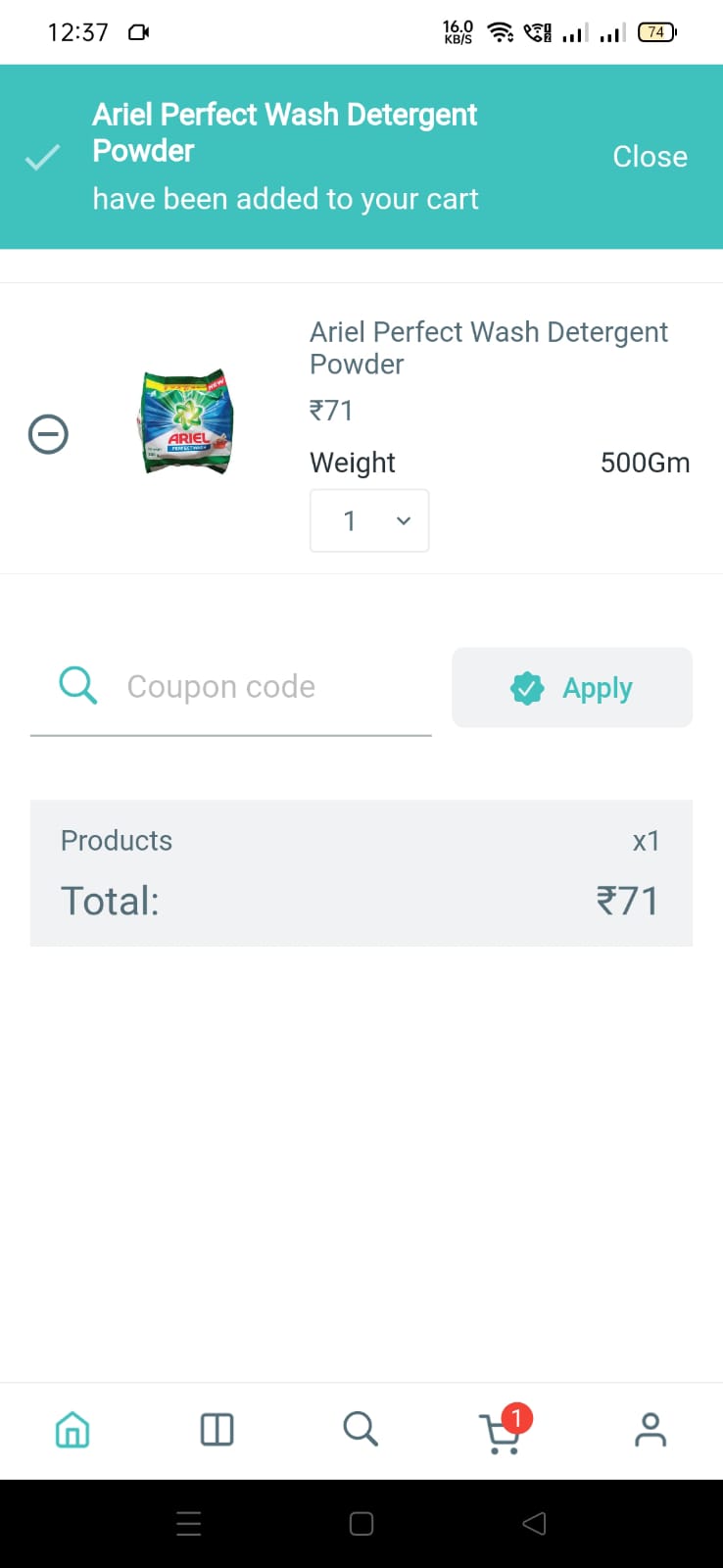This screenshot has height=1568, width=723.
Task: Open recent apps from the navigation bar
Action: pyautogui.click(x=189, y=1524)
